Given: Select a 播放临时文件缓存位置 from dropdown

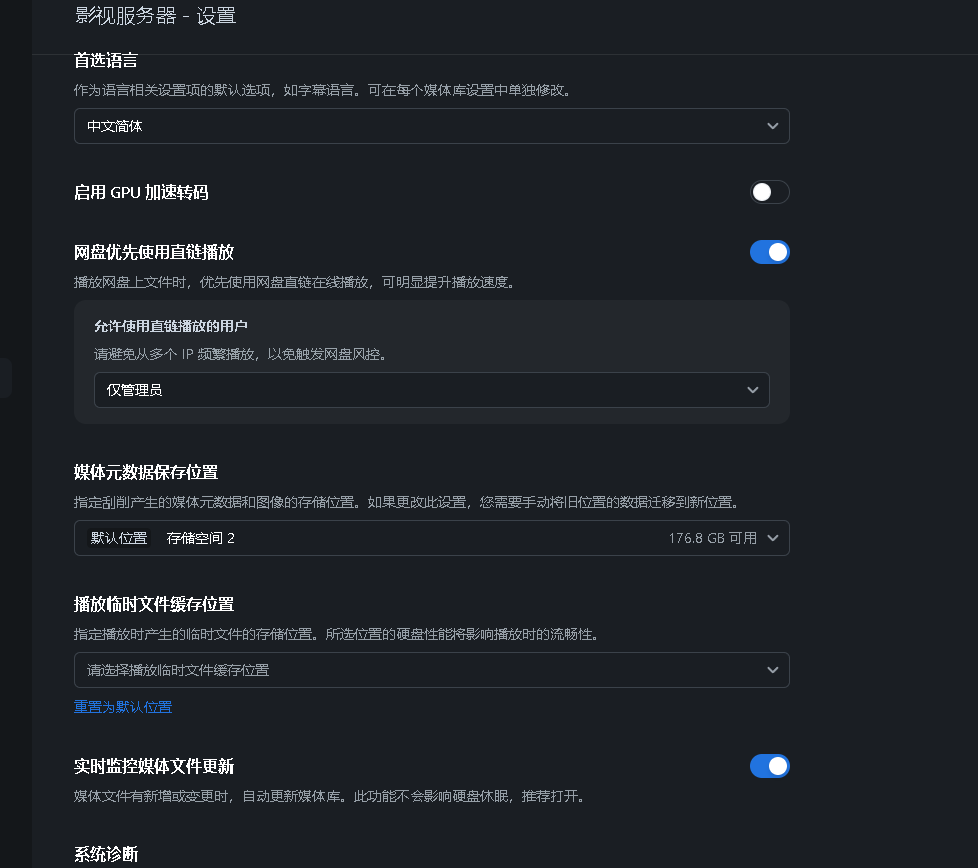Looking at the screenshot, I should click(431, 670).
